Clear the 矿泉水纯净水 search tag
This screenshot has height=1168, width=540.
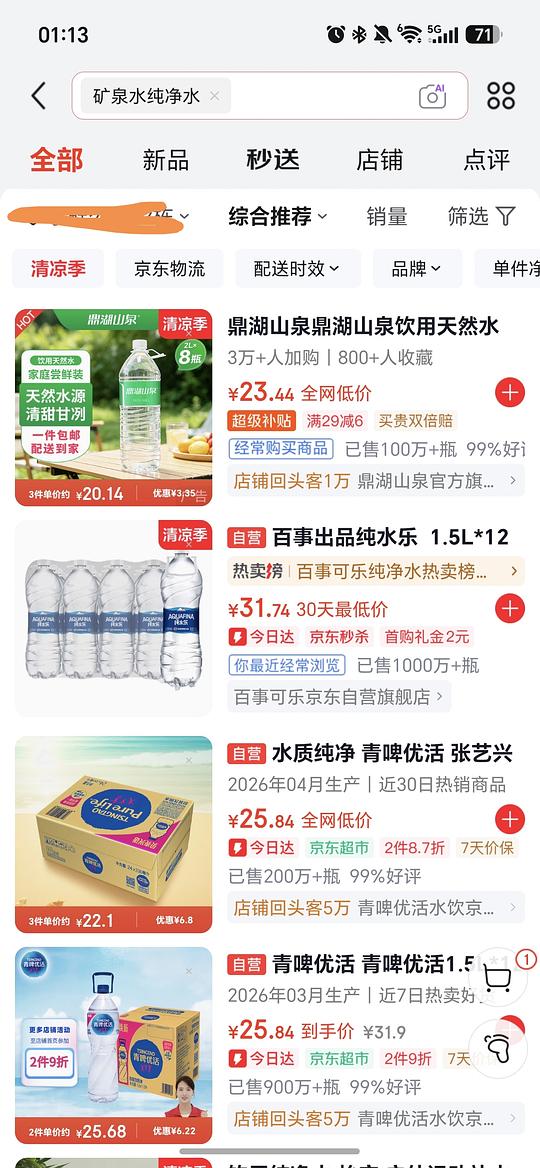[215, 96]
